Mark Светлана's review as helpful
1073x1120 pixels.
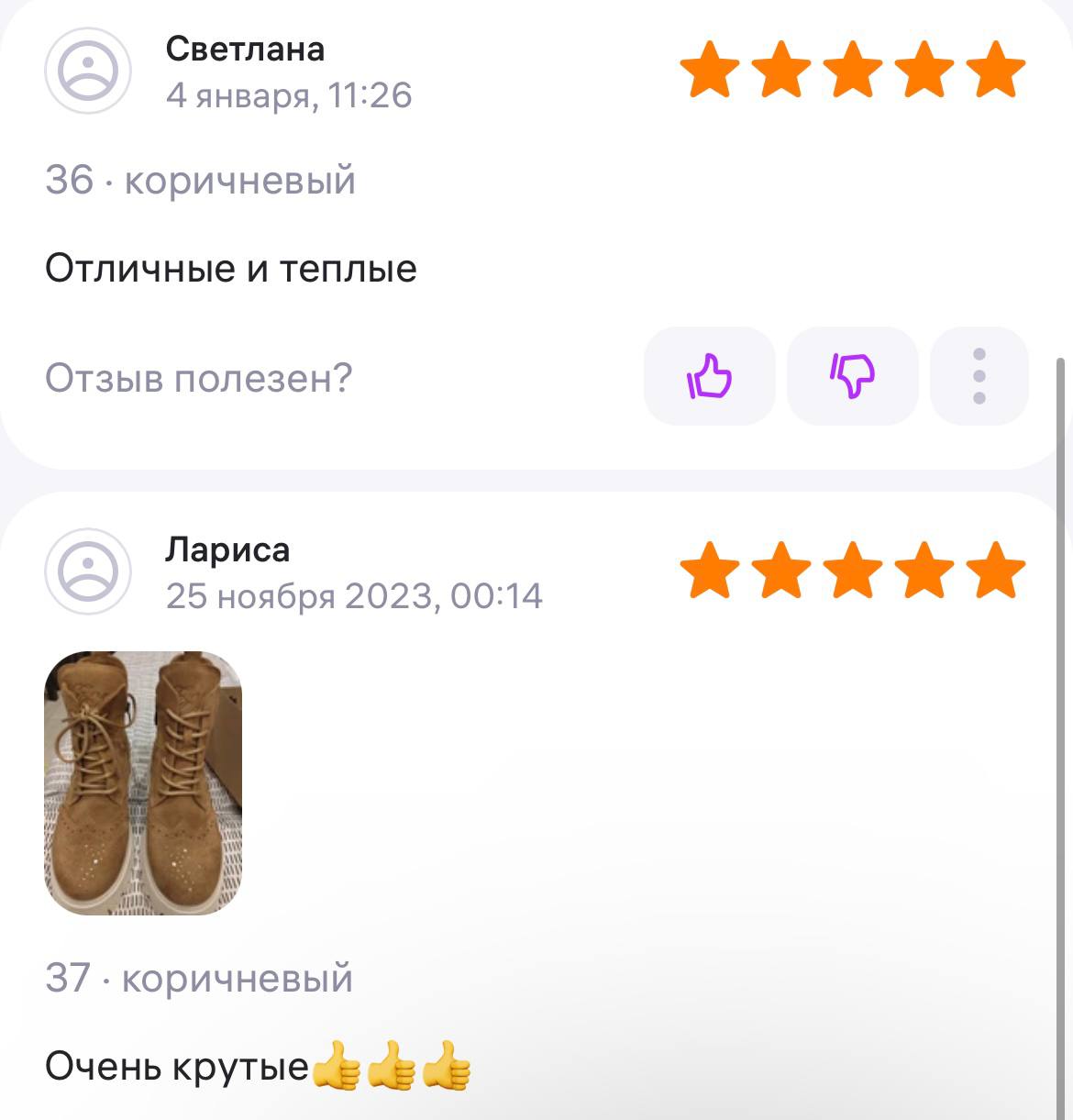[709, 376]
